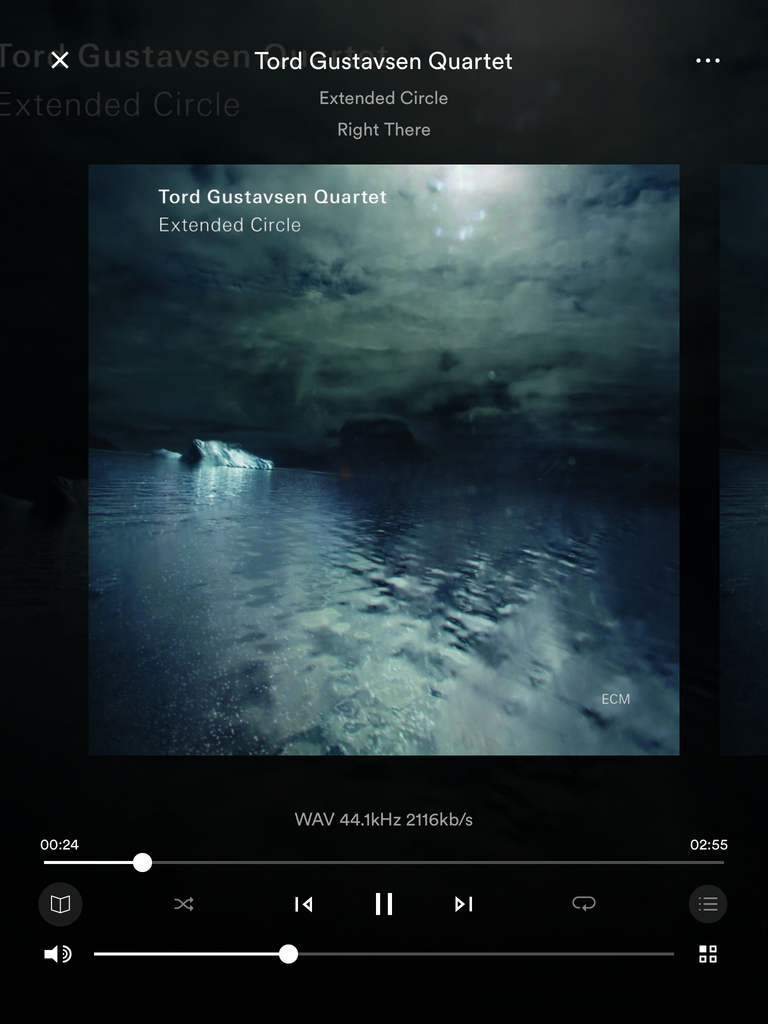Open the play queue list
The width and height of the screenshot is (768, 1024).
[708, 904]
